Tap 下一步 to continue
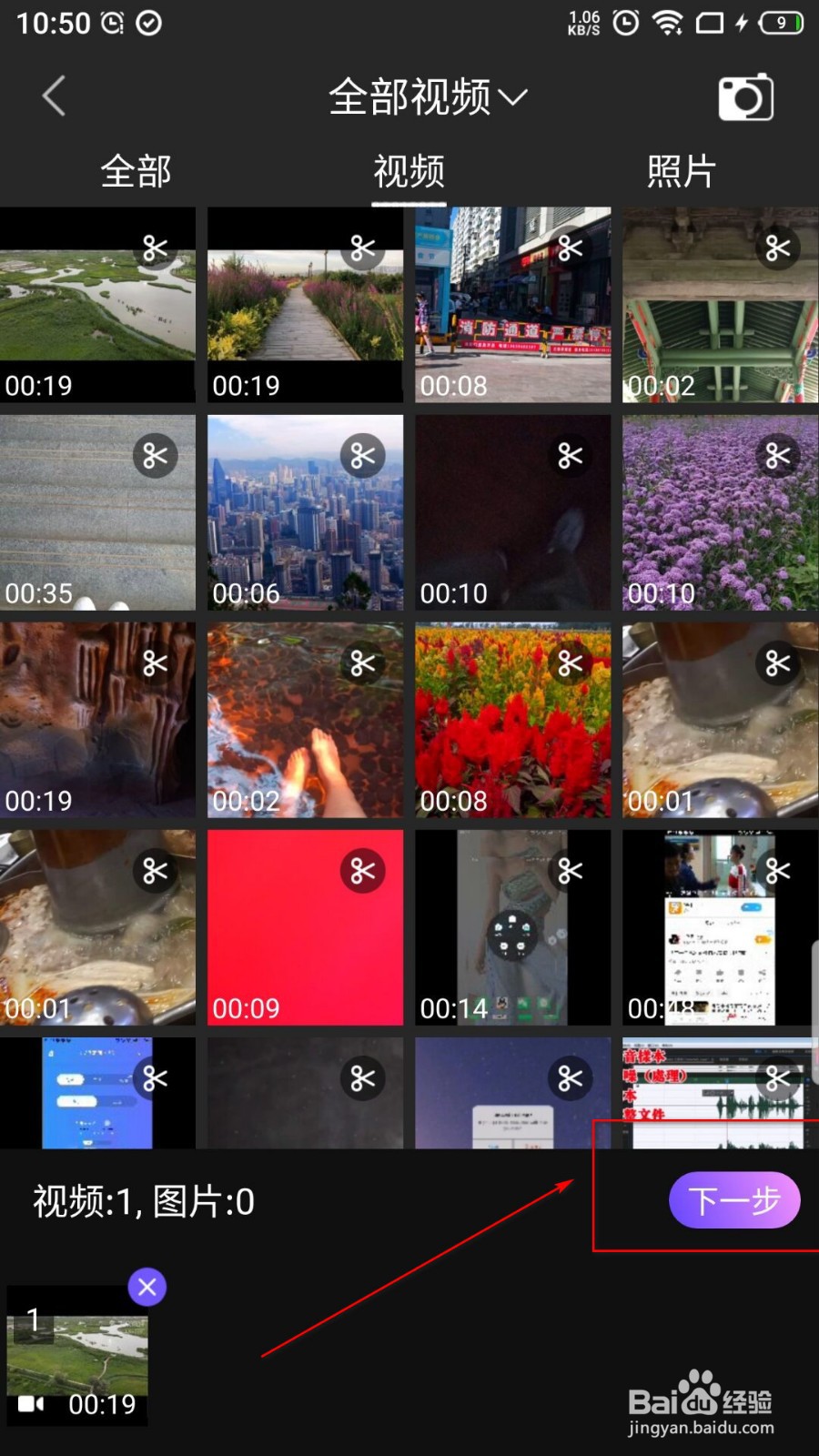The width and height of the screenshot is (819, 1456). pyautogui.click(x=734, y=1200)
